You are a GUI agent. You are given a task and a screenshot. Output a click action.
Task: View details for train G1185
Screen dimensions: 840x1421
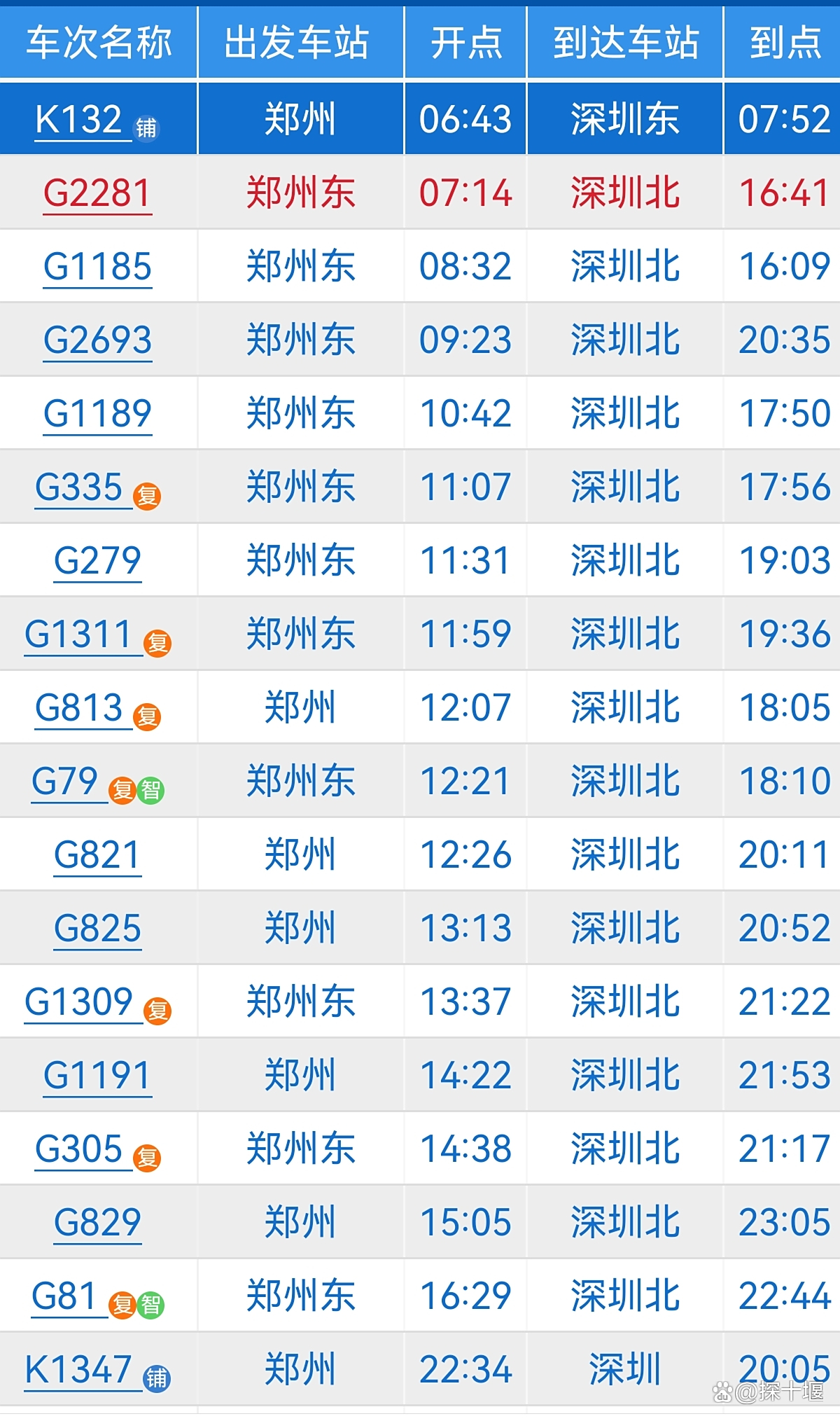97,267
